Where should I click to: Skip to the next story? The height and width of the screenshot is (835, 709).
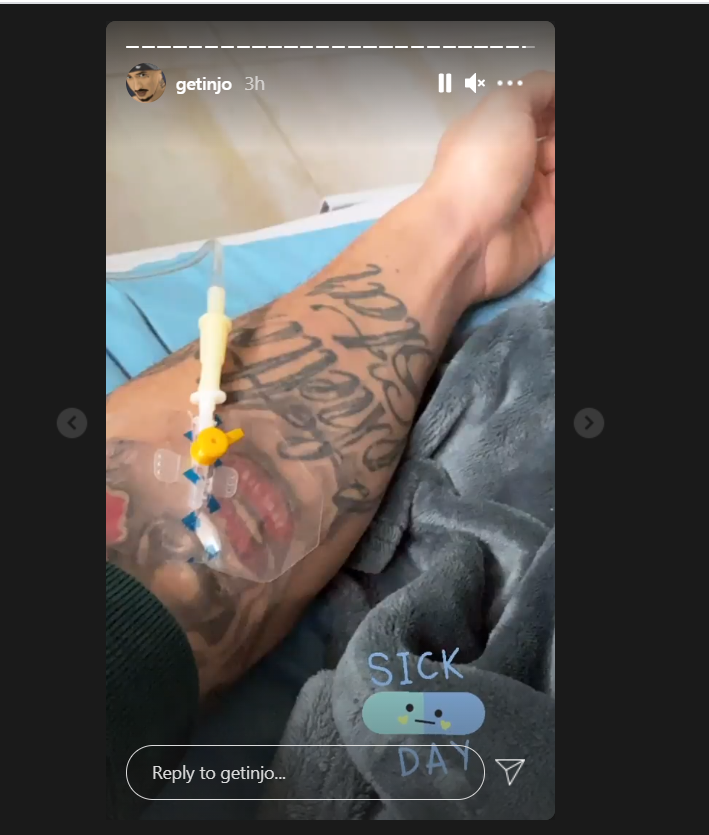(x=589, y=423)
